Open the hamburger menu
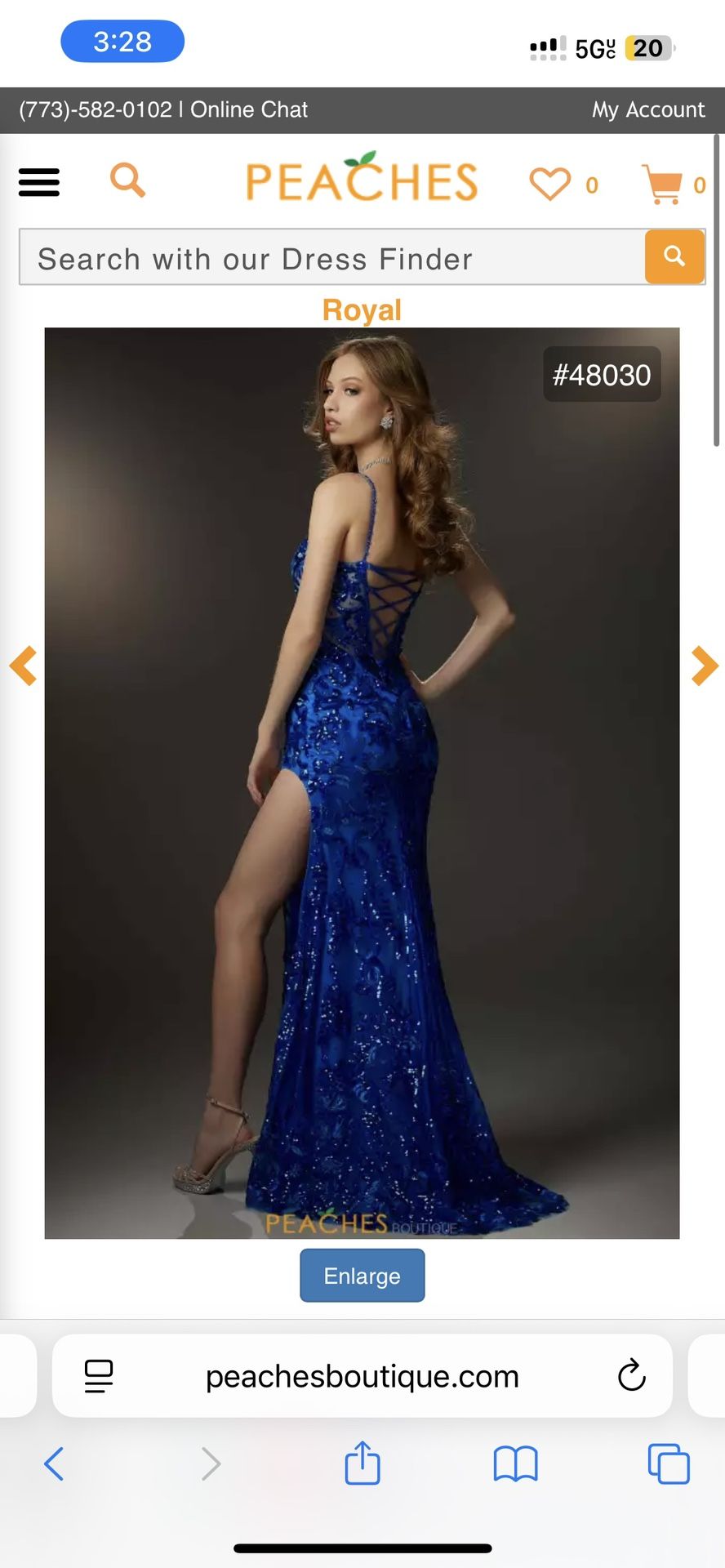The width and height of the screenshot is (725, 1568). 39,182
